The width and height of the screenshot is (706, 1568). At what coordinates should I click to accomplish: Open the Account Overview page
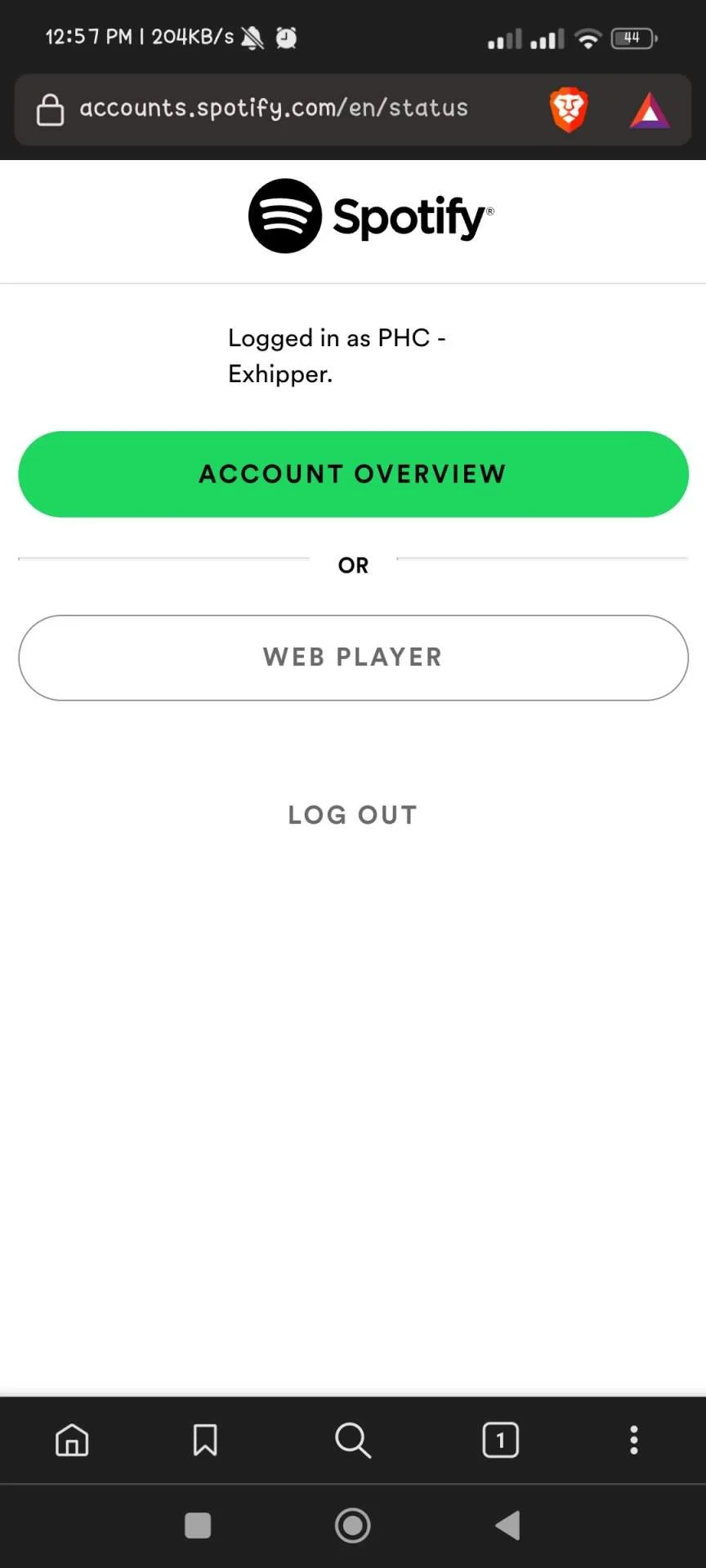[x=353, y=474]
